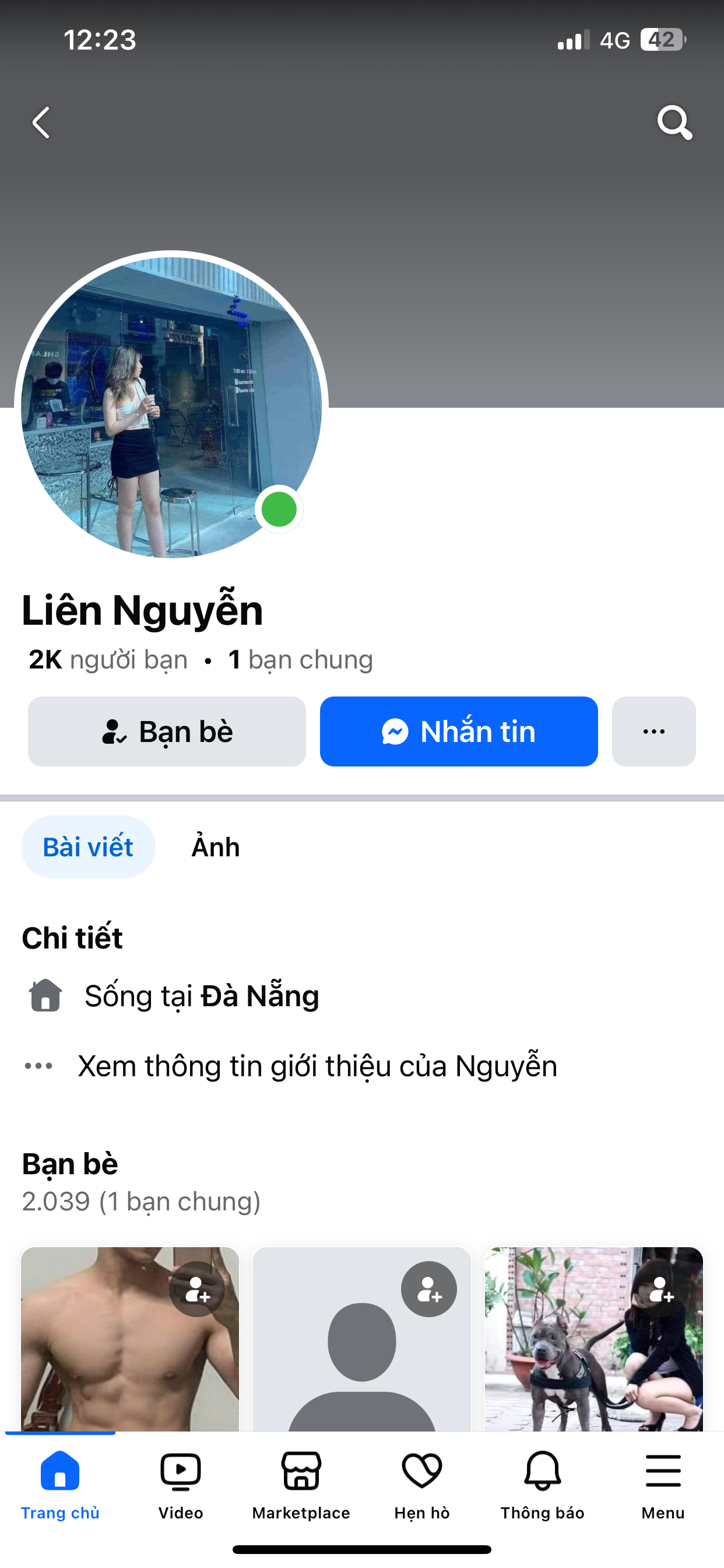Select the Bài viết tab

(x=88, y=846)
